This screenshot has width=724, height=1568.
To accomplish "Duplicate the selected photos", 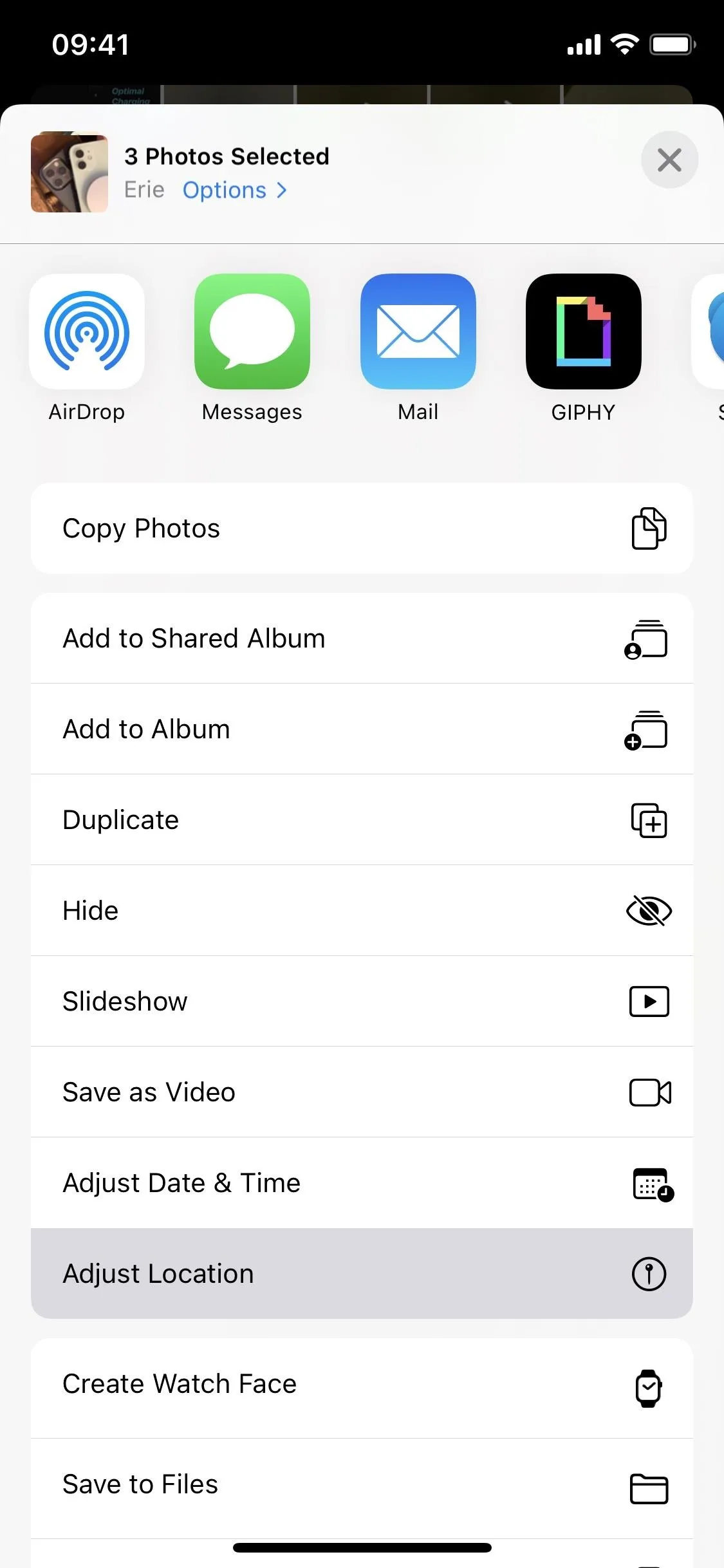I will pos(362,820).
